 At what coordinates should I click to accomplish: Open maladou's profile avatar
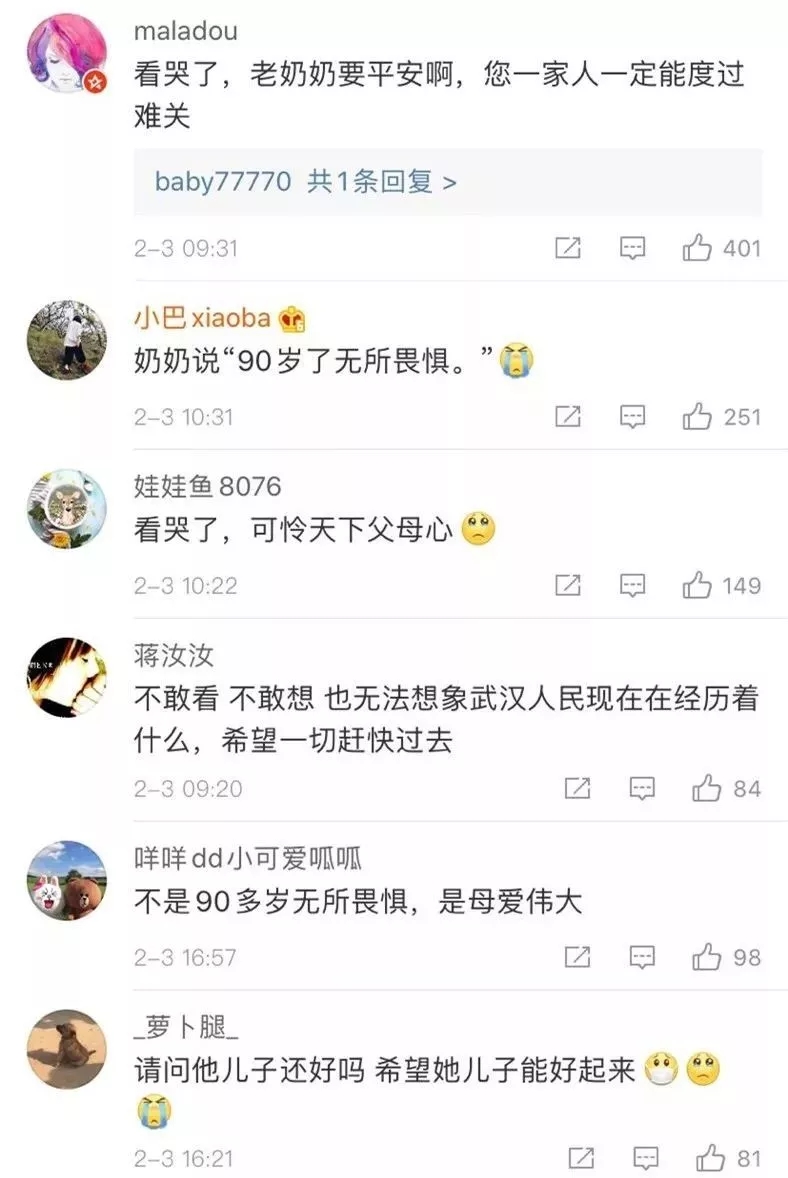(x=66, y=53)
